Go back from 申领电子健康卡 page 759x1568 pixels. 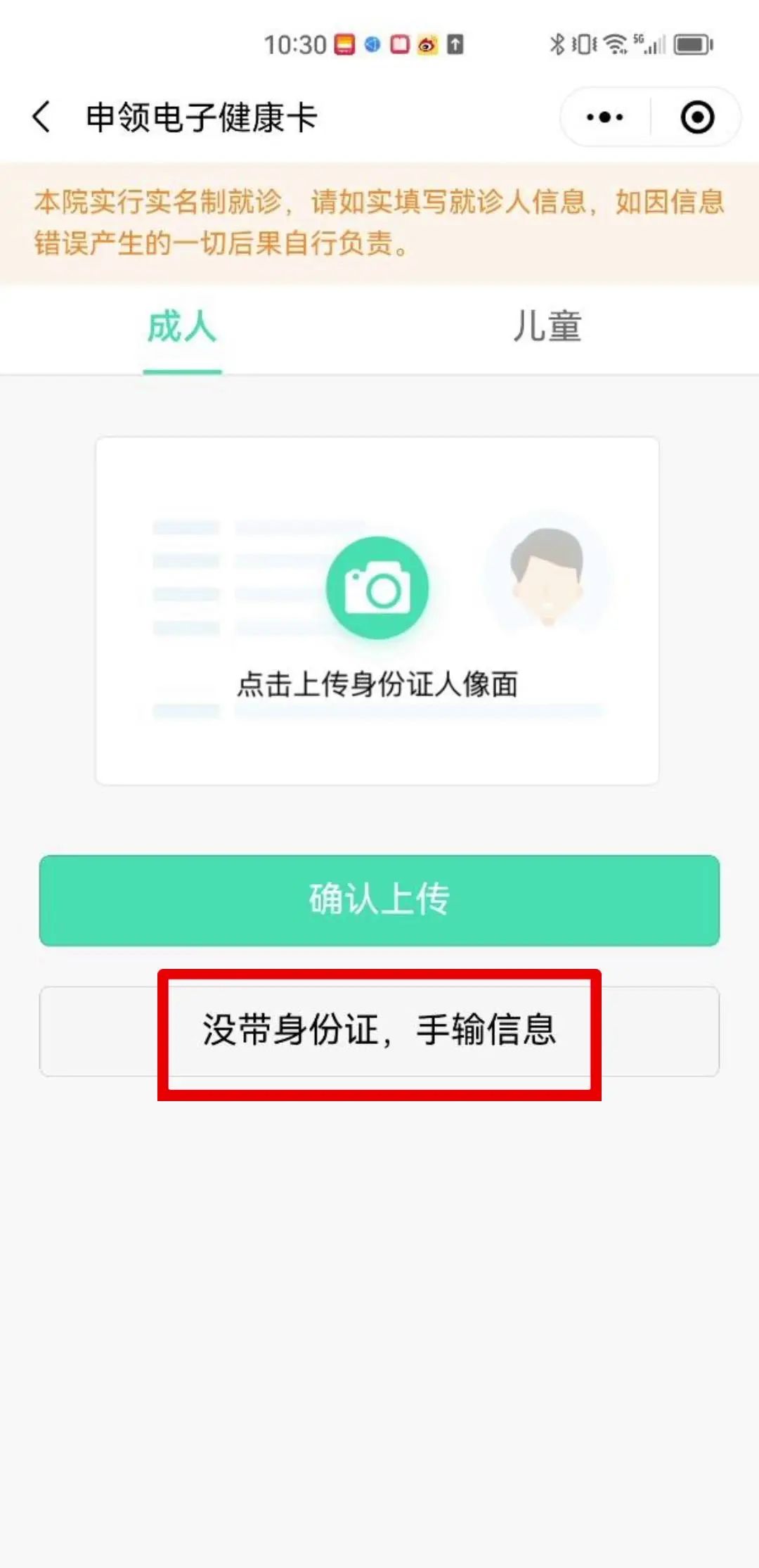pos(41,117)
